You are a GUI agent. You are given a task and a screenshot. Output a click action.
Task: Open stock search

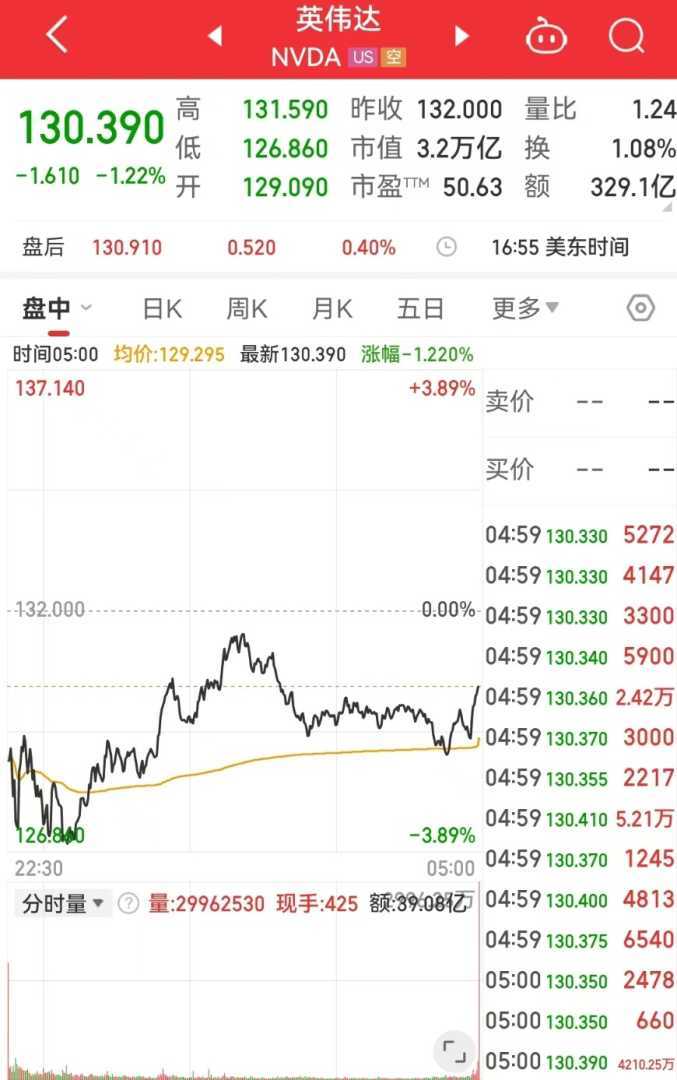[x=627, y=36]
